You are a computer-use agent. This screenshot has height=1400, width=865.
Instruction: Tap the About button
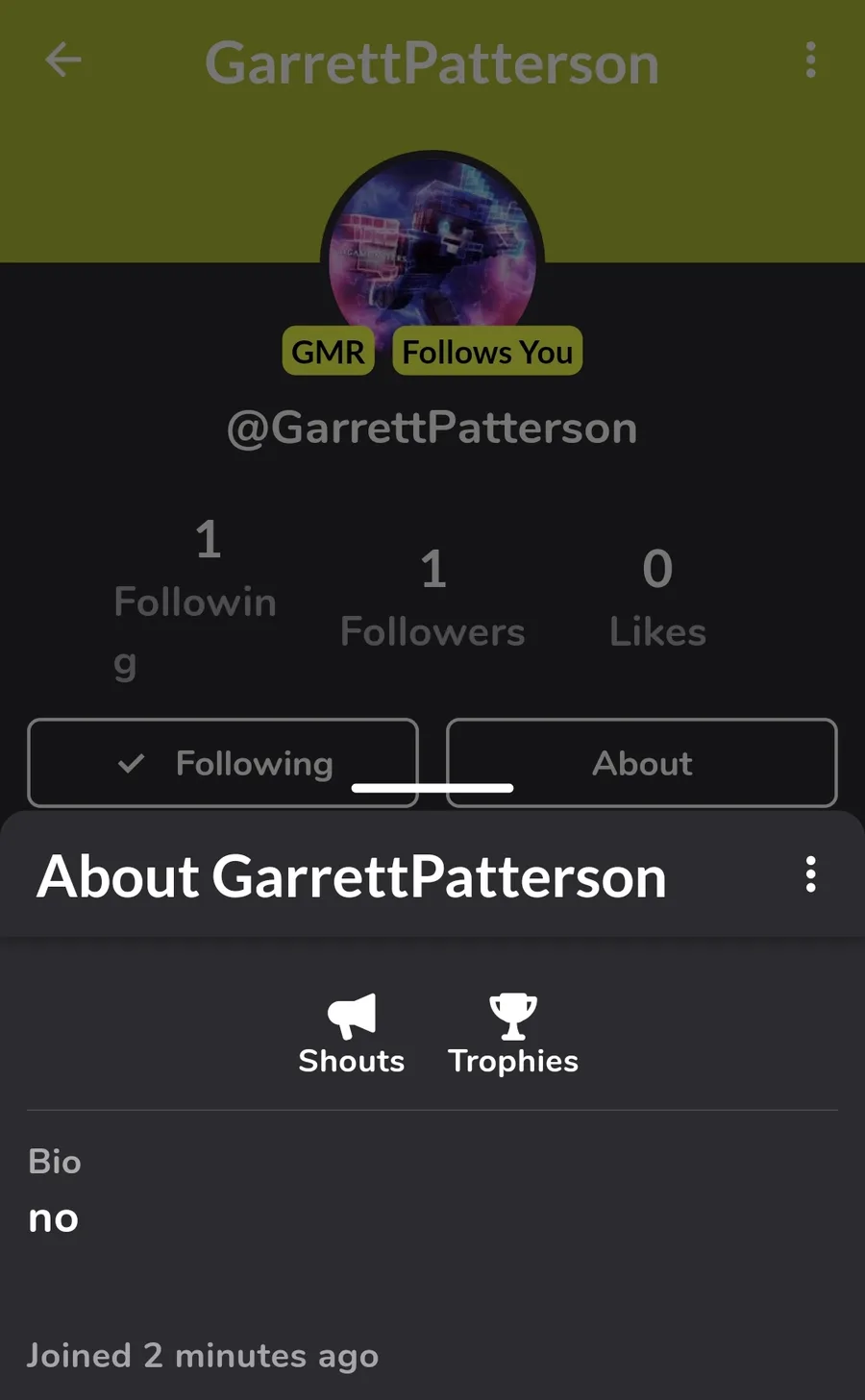pos(642,763)
